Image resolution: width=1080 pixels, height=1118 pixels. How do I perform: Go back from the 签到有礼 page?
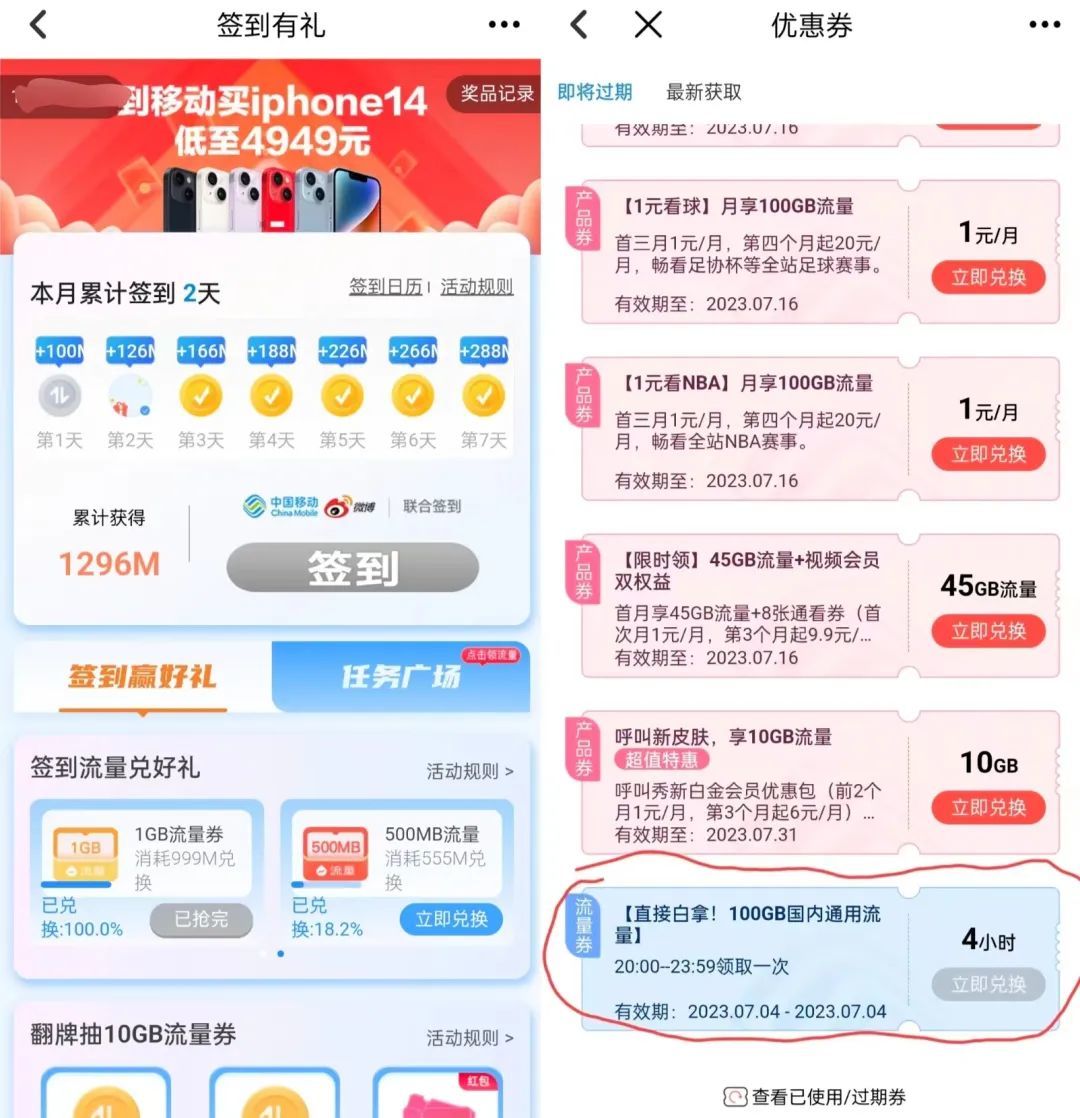point(38,25)
